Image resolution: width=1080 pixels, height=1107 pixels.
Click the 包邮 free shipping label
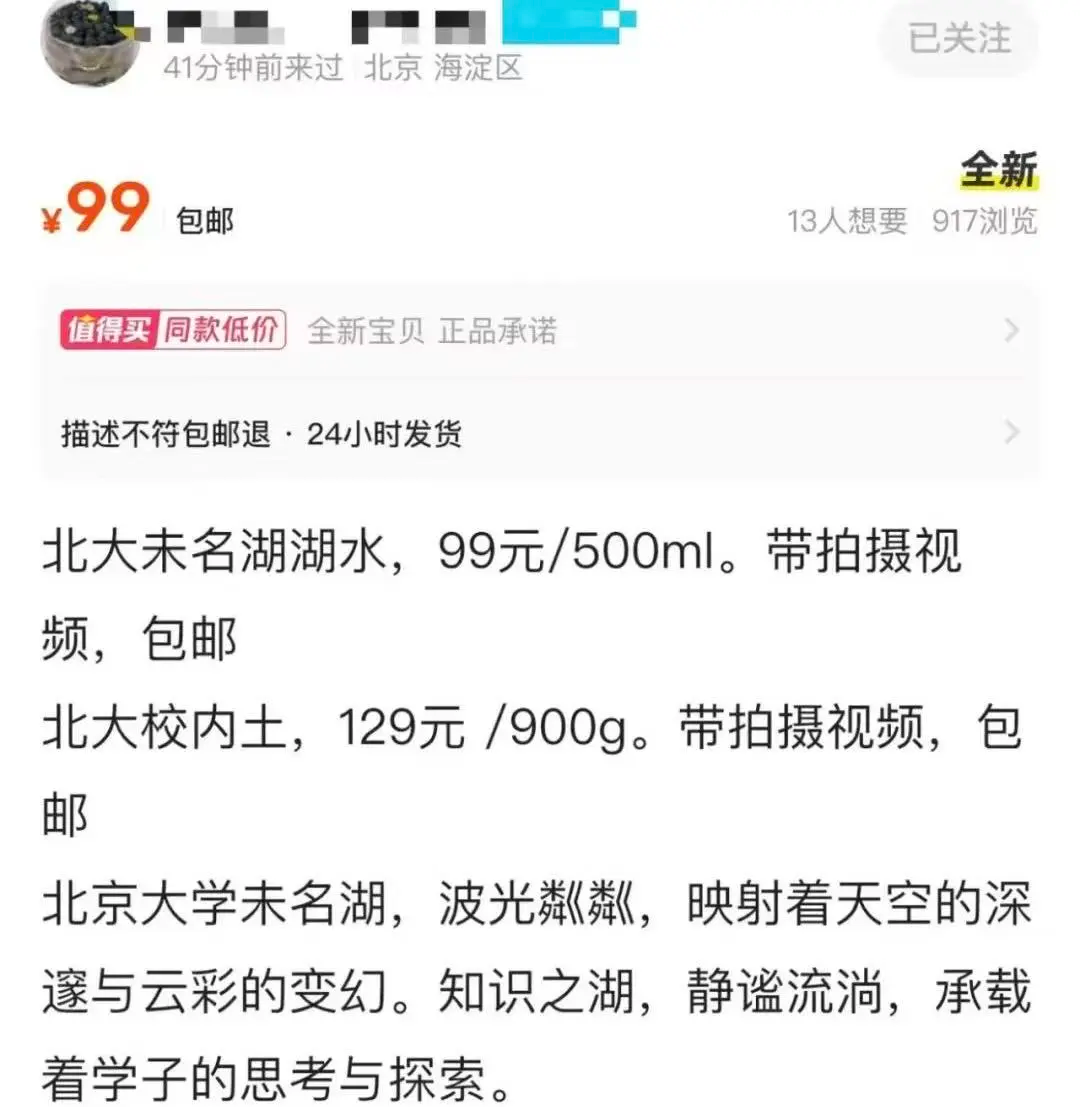click(x=205, y=222)
